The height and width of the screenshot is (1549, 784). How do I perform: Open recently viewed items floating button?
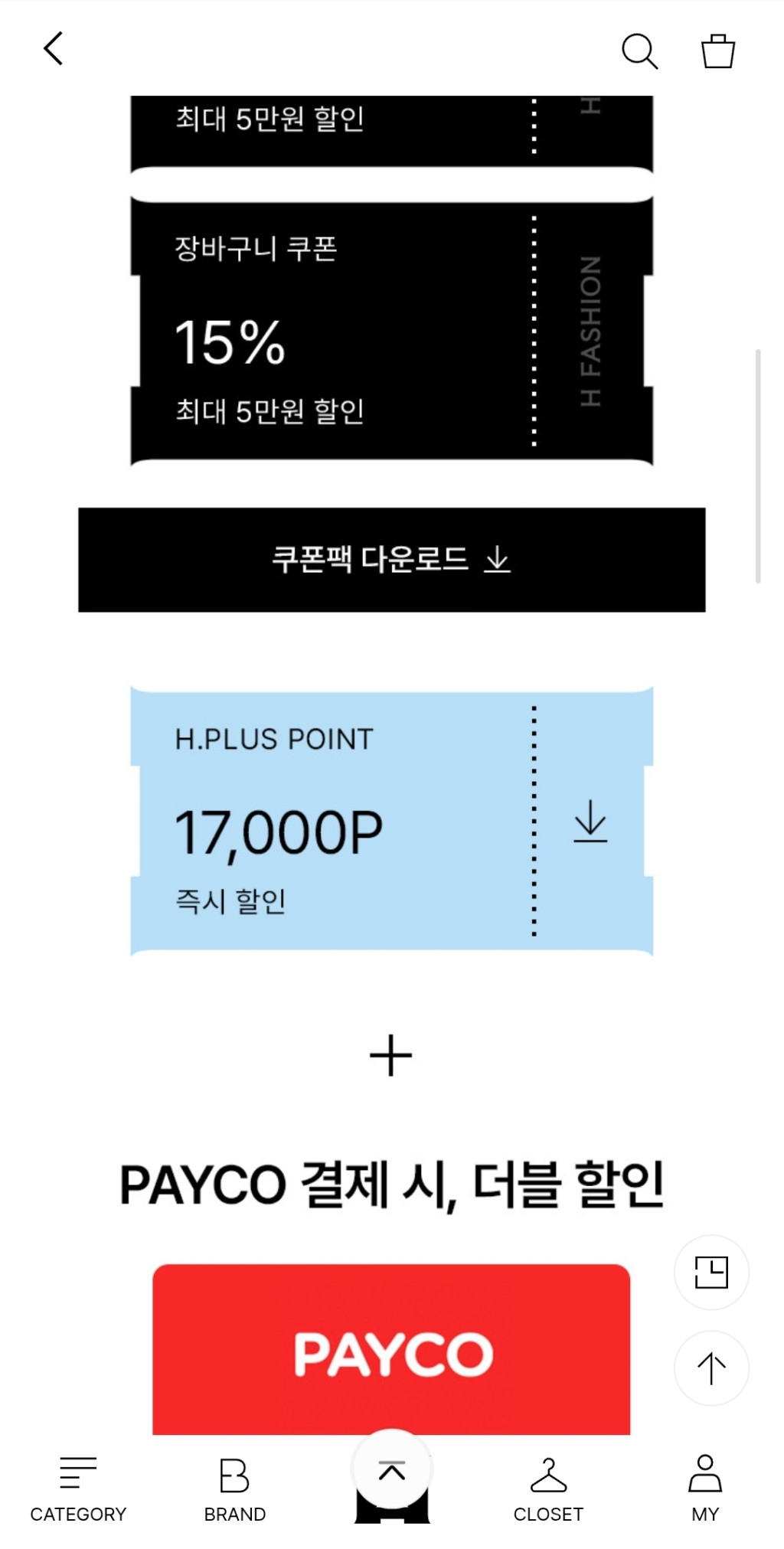pyautogui.click(x=710, y=1272)
